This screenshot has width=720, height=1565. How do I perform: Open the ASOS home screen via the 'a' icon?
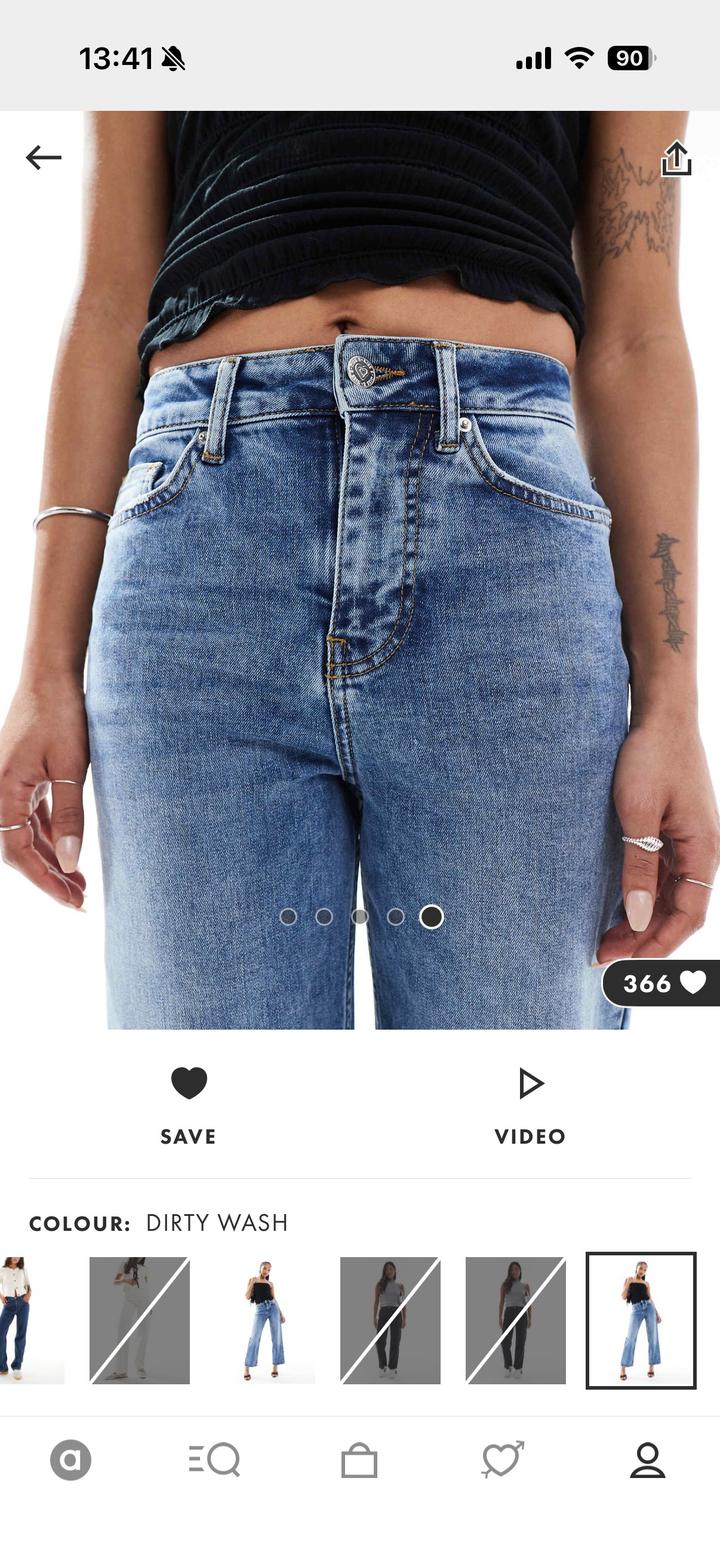click(70, 1460)
